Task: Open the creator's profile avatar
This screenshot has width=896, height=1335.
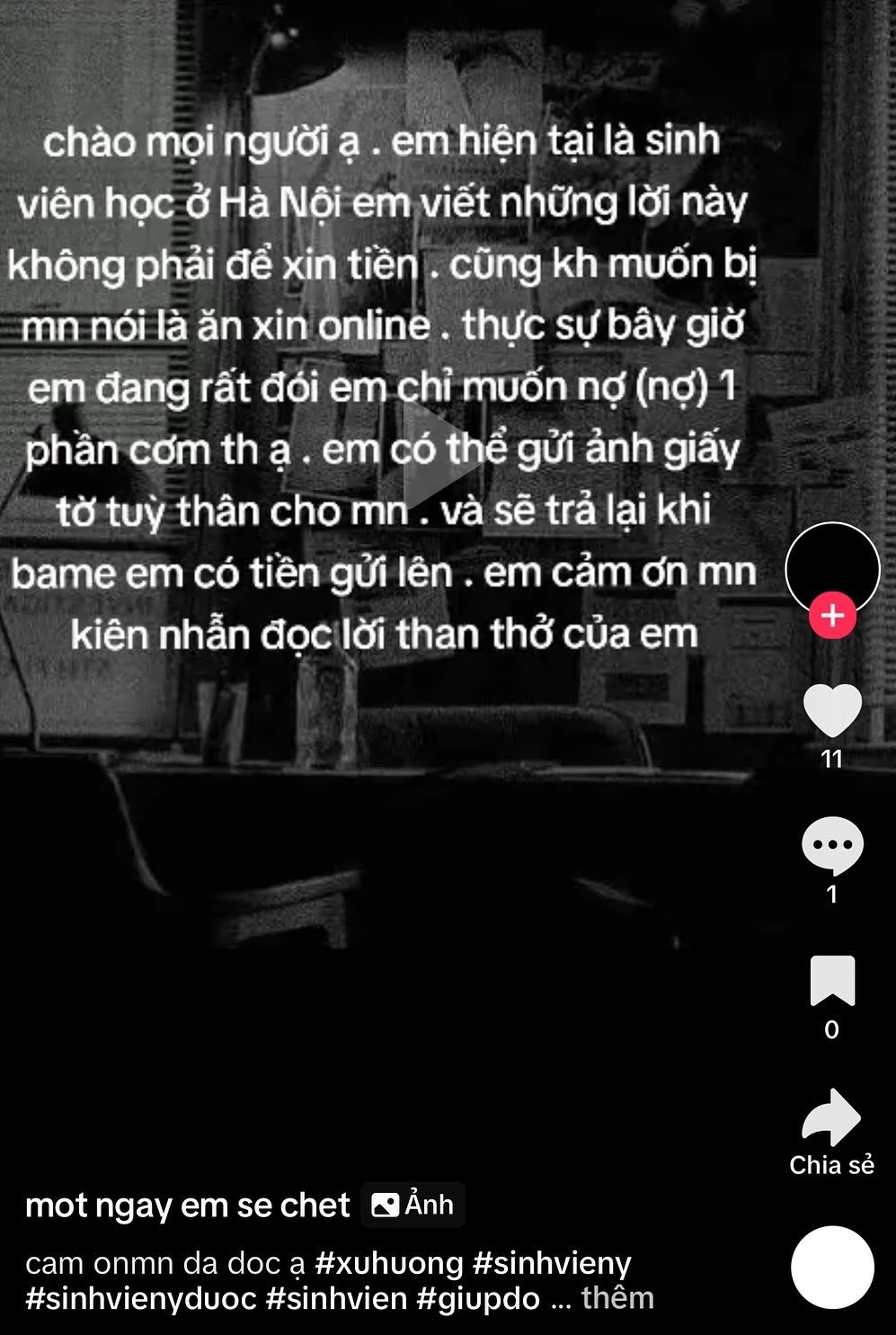Action: coord(832,566)
